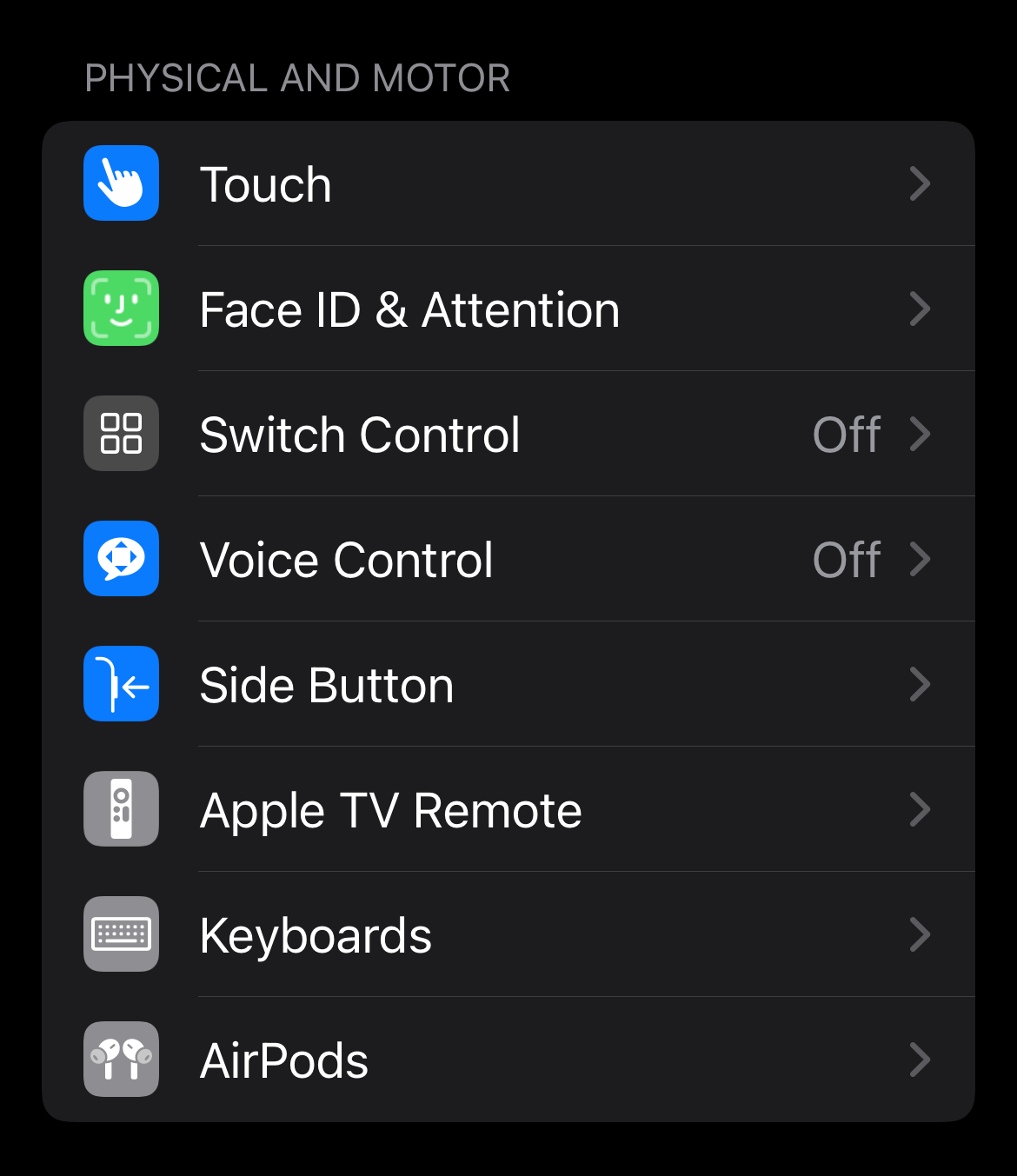Click the Off status beside Switch Control
Image resolution: width=1017 pixels, height=1176 pixels.
coord(846,434)
